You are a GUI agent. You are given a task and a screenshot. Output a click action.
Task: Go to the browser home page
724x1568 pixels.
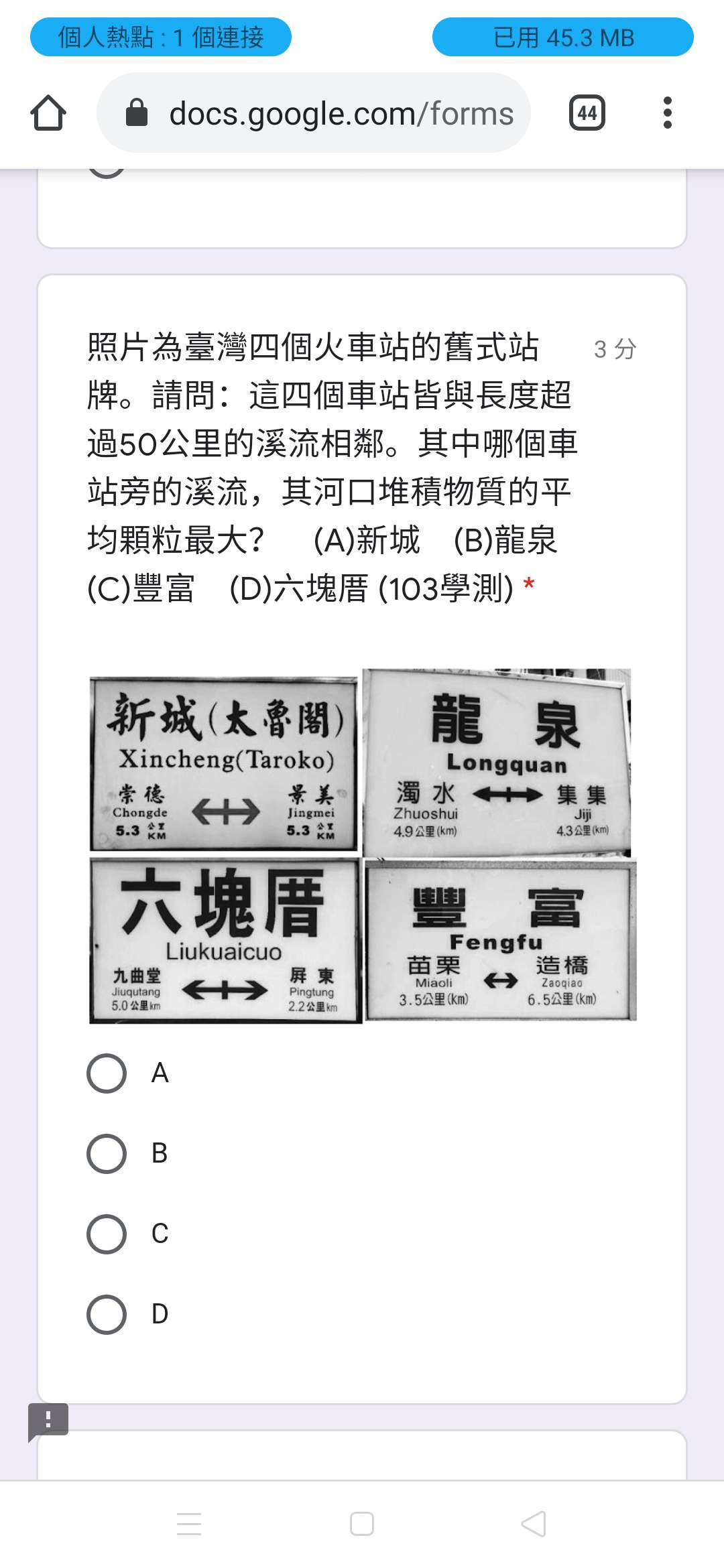coord(48,113)
